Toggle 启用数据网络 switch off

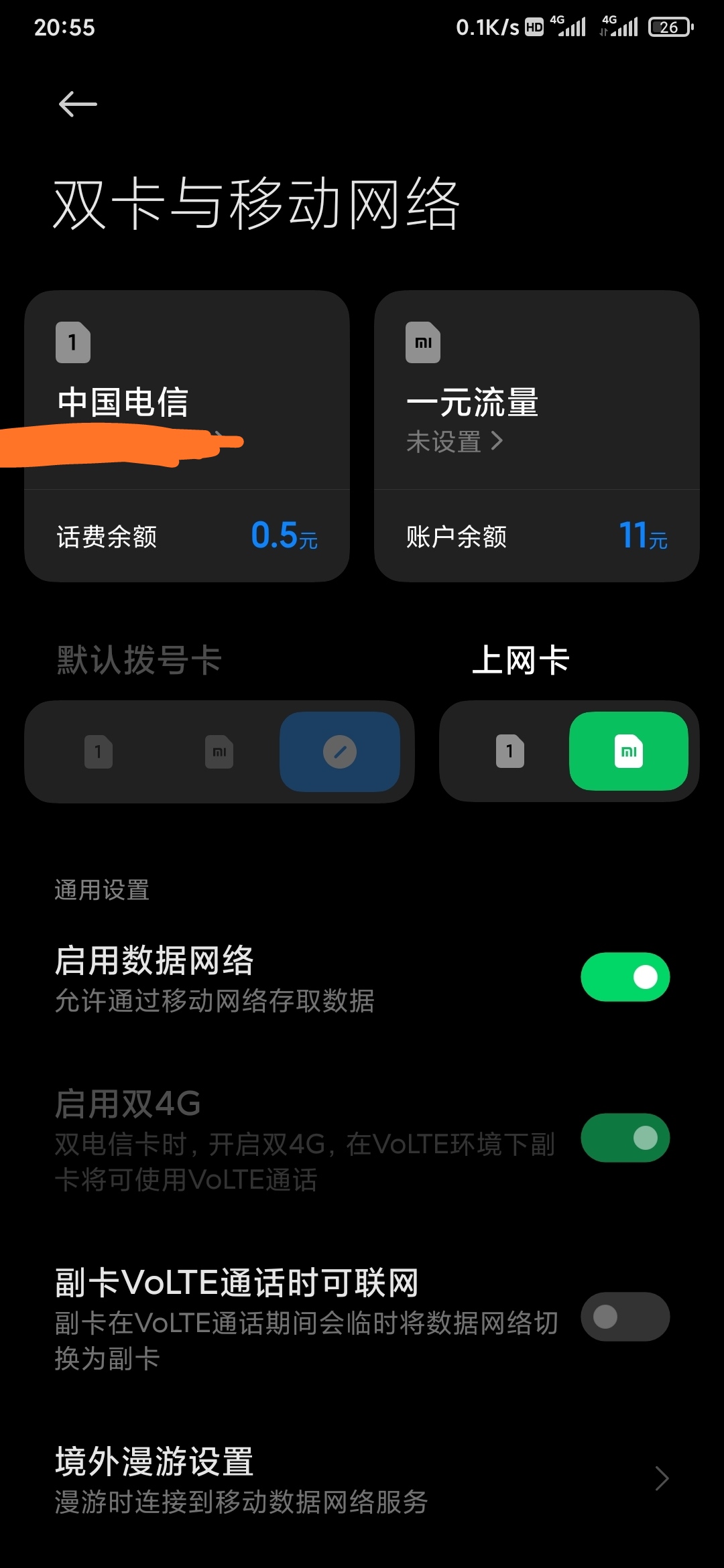625,977
